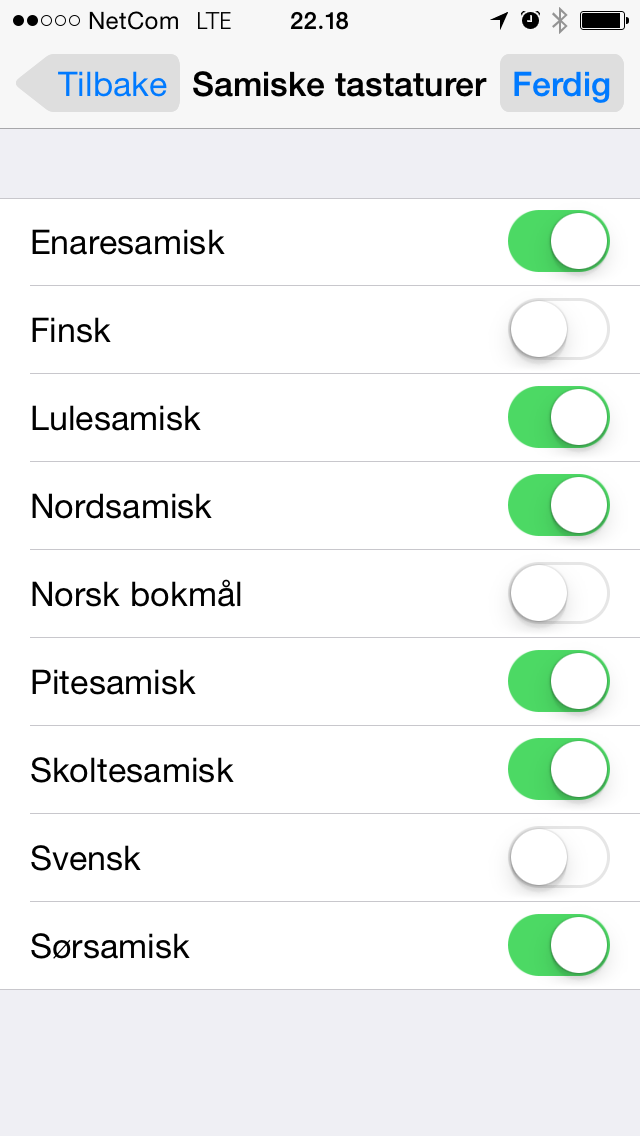
Task: Go back with the Tilbake button
Action: 99,83
